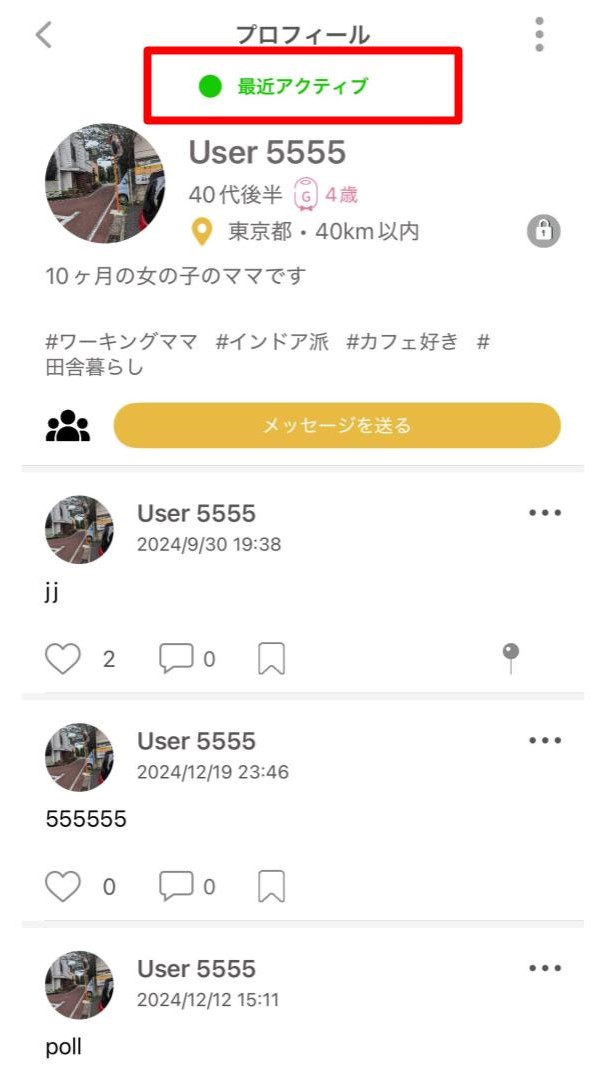The image size is (614, 1080).
Task: Tap the メッセージを送る button
Action: click(x=337, y=426)
